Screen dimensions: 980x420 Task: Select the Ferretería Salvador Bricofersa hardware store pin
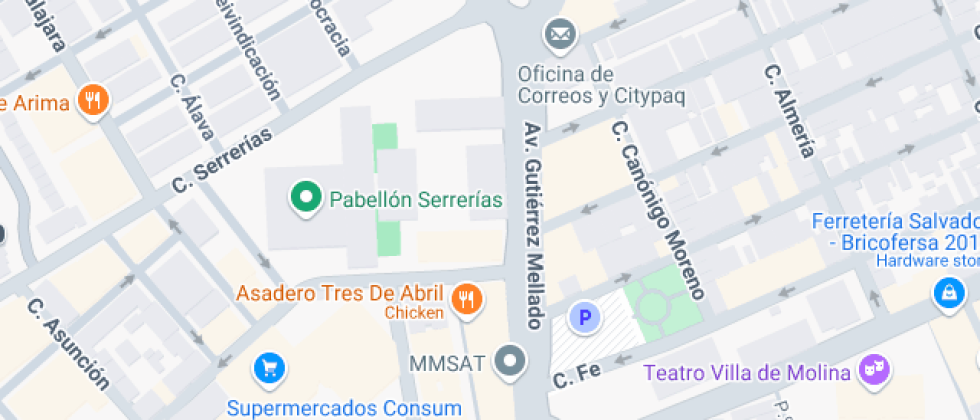click(946, 293)
